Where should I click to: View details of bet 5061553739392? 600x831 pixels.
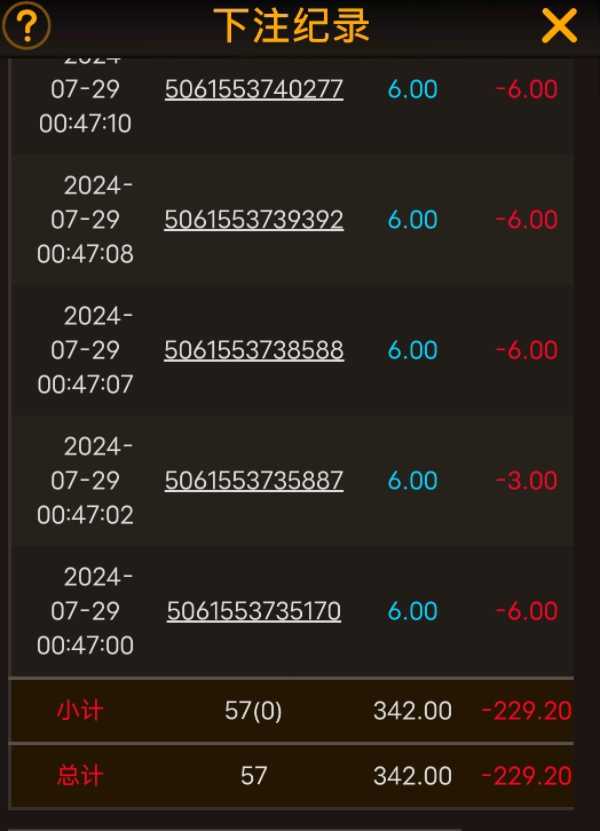pos(254,220)
